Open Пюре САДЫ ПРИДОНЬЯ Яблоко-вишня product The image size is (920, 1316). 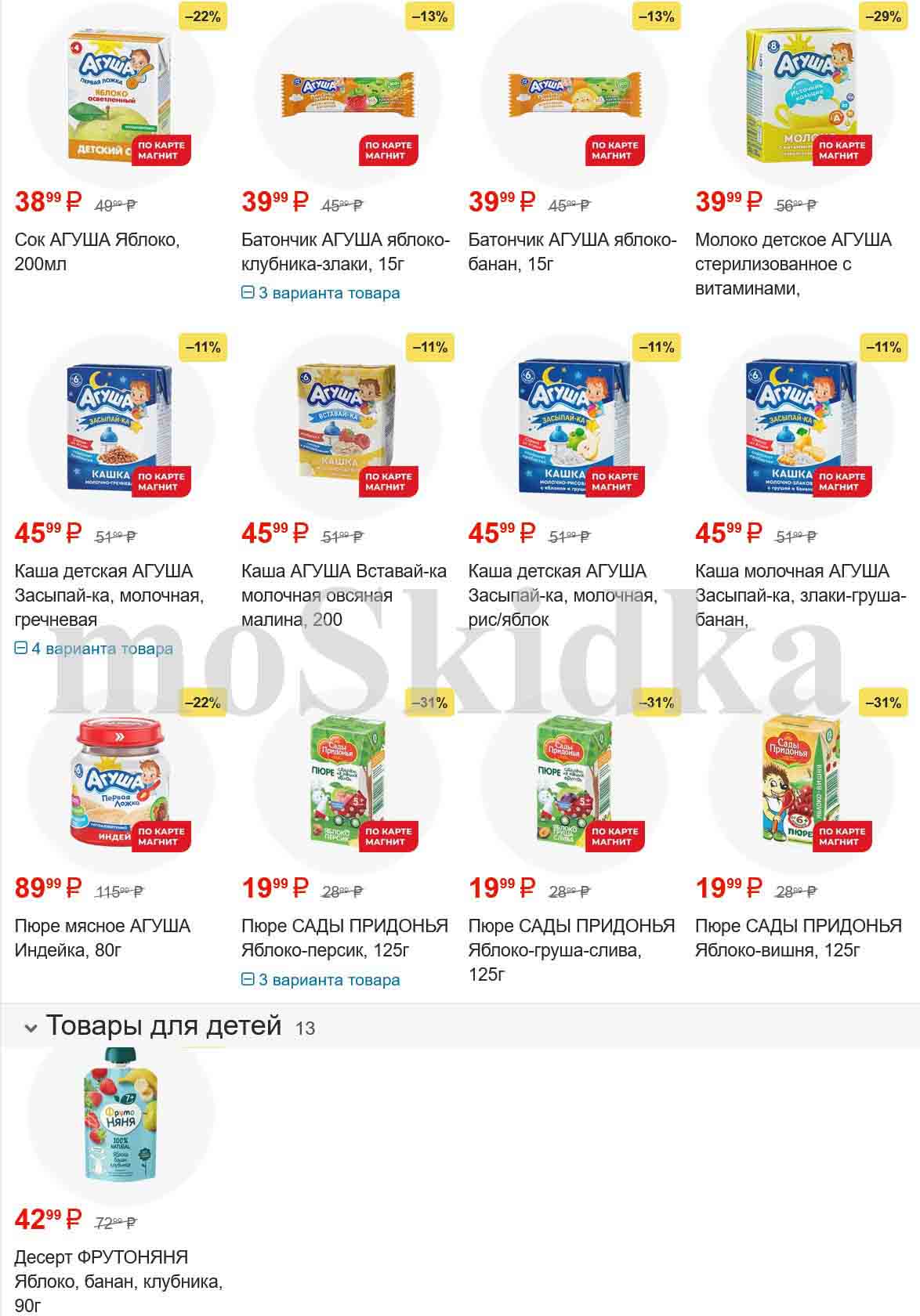click(798, 938)
